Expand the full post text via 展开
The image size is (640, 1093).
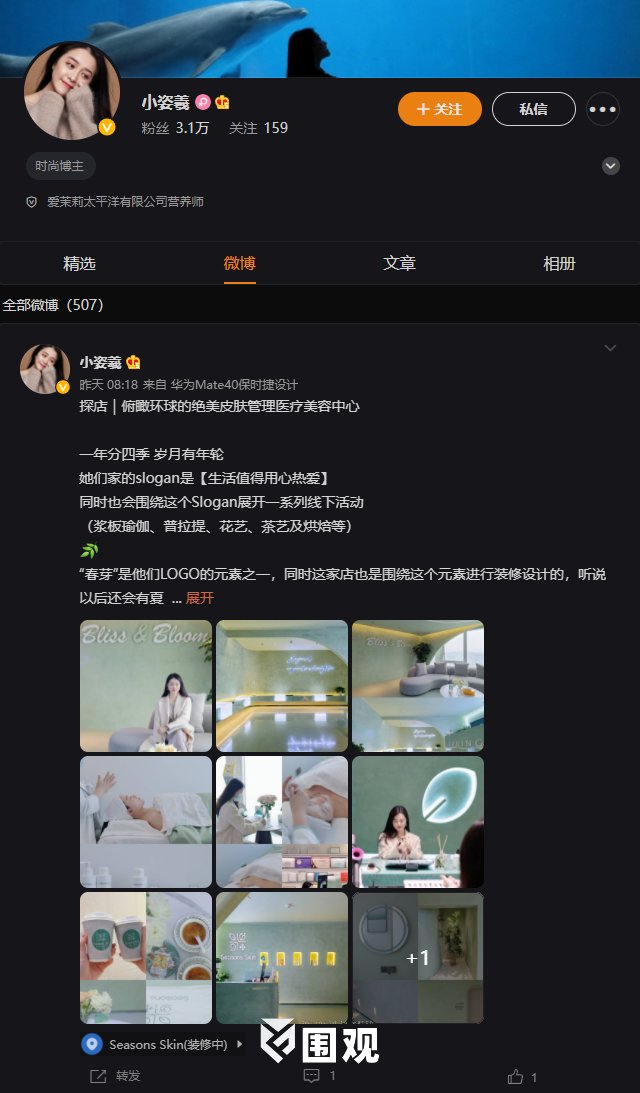pyautogui.click(x=200, y=598)
